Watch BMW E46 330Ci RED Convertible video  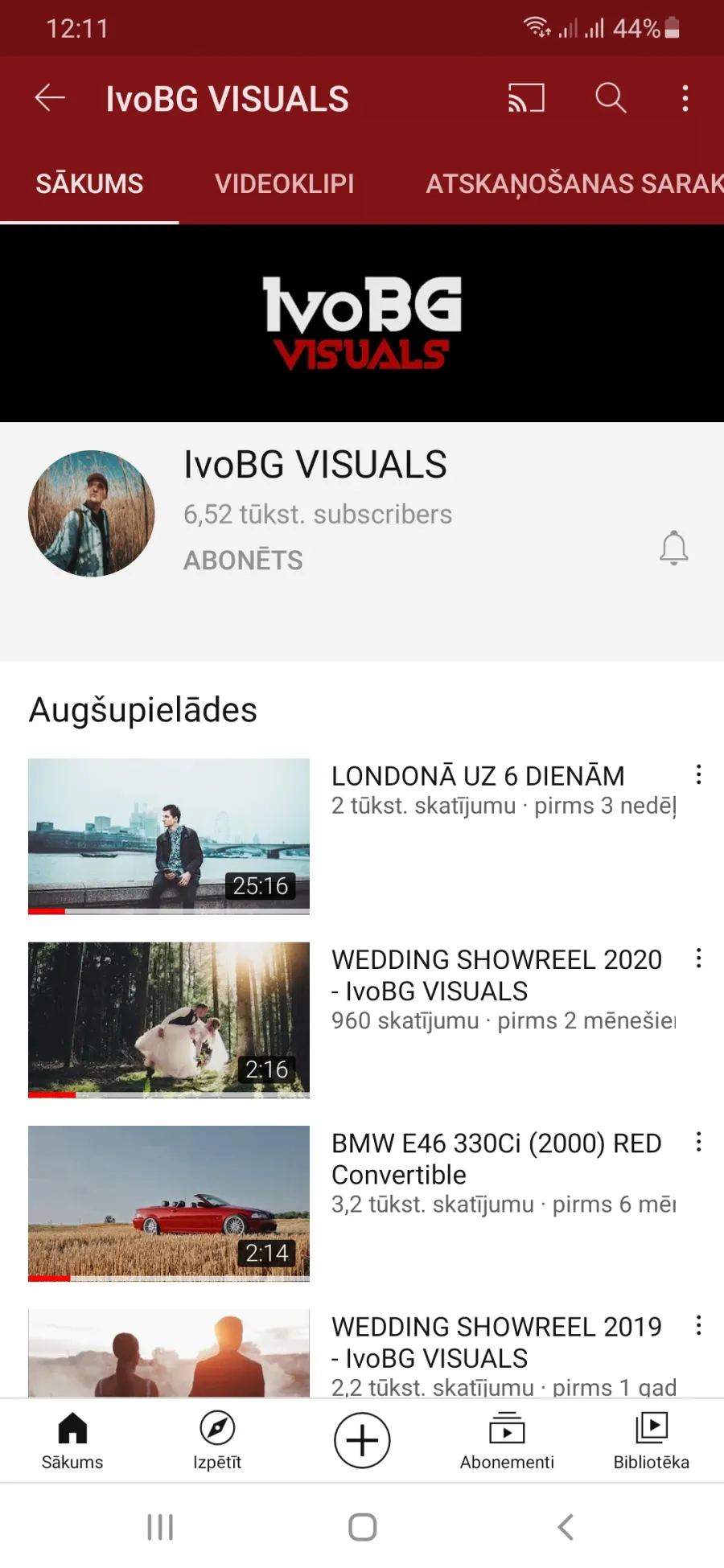tap(169, 1203)
